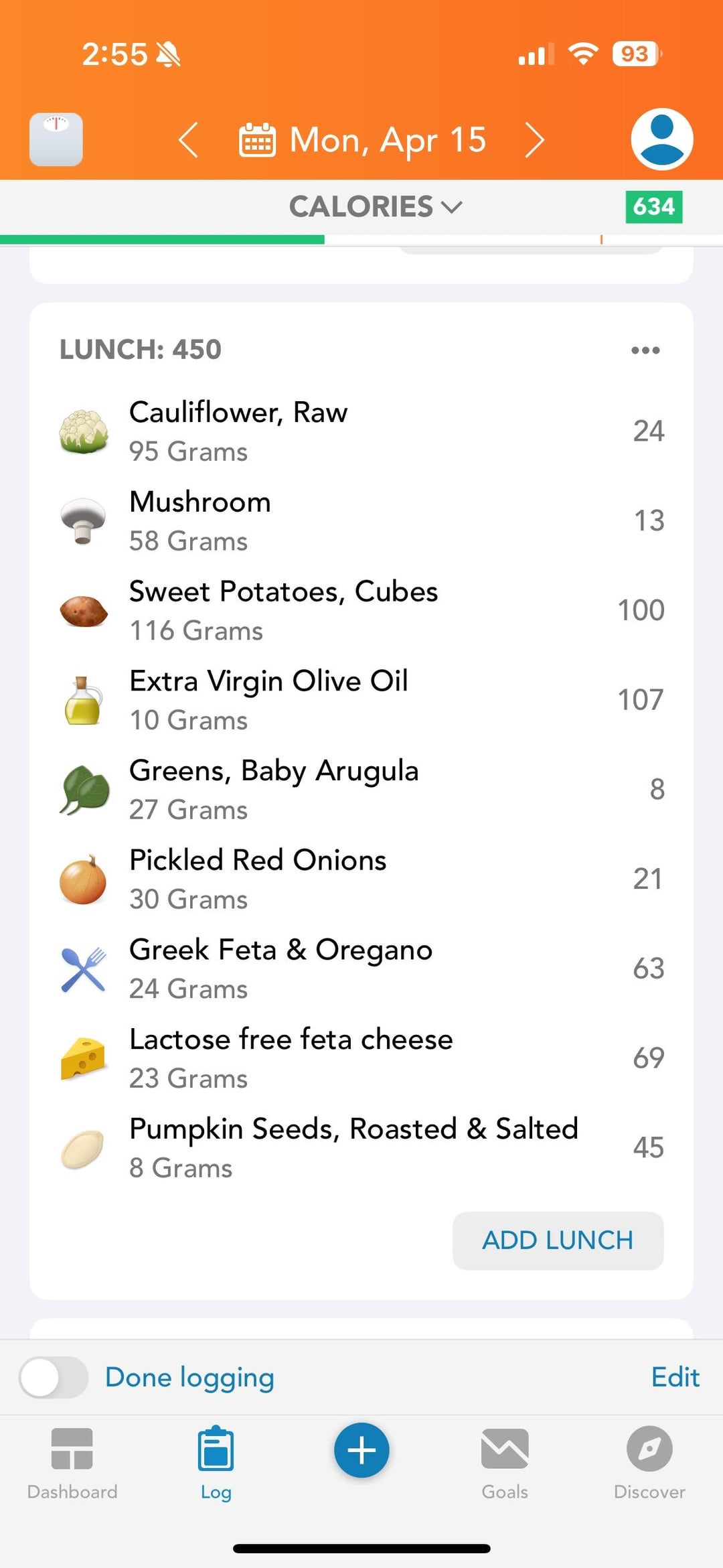Open the Cauliflower, Raw entry
Image resolution: width=723 pixels, height=1568 pixels.
point(361,431)
